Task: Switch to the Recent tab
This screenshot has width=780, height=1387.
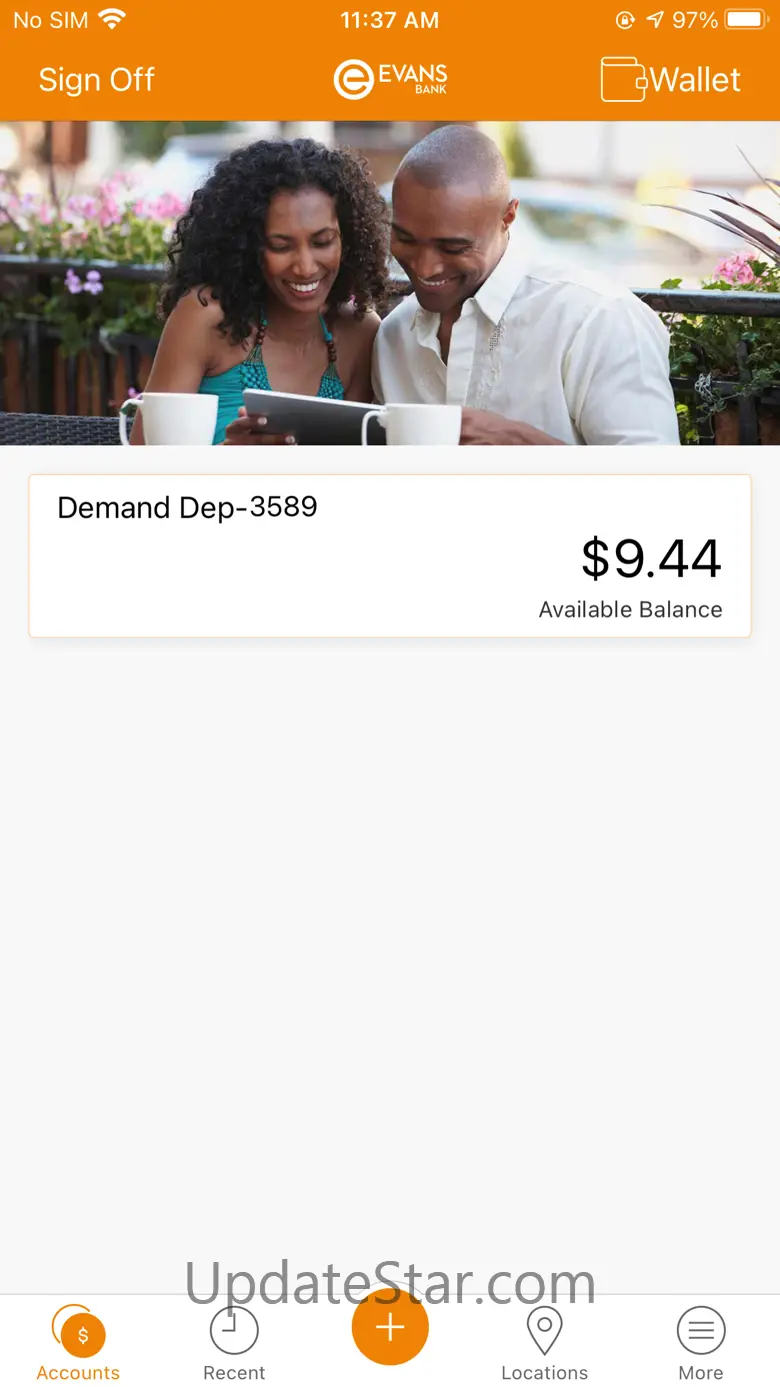Action: [234, 1343]
